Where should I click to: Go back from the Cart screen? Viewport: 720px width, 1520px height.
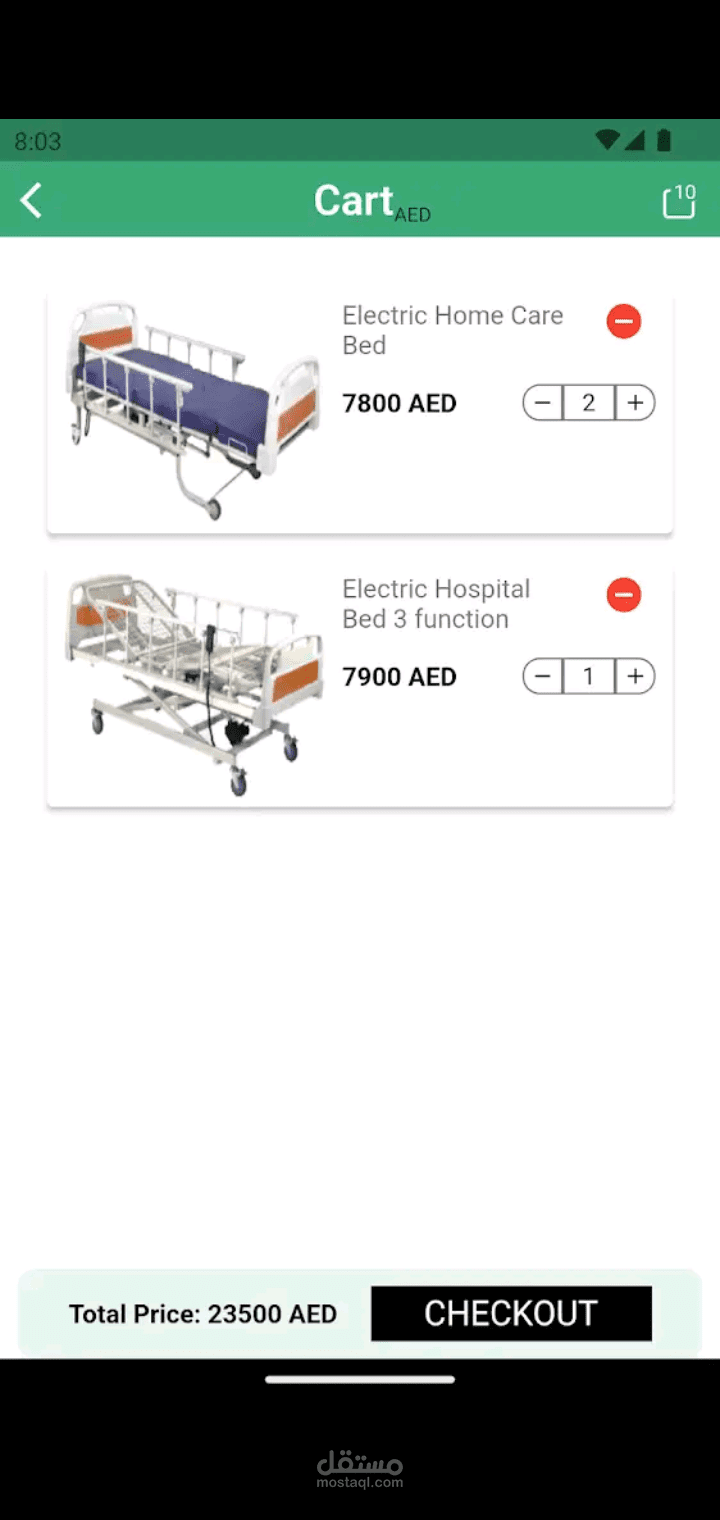pos(32,201)
